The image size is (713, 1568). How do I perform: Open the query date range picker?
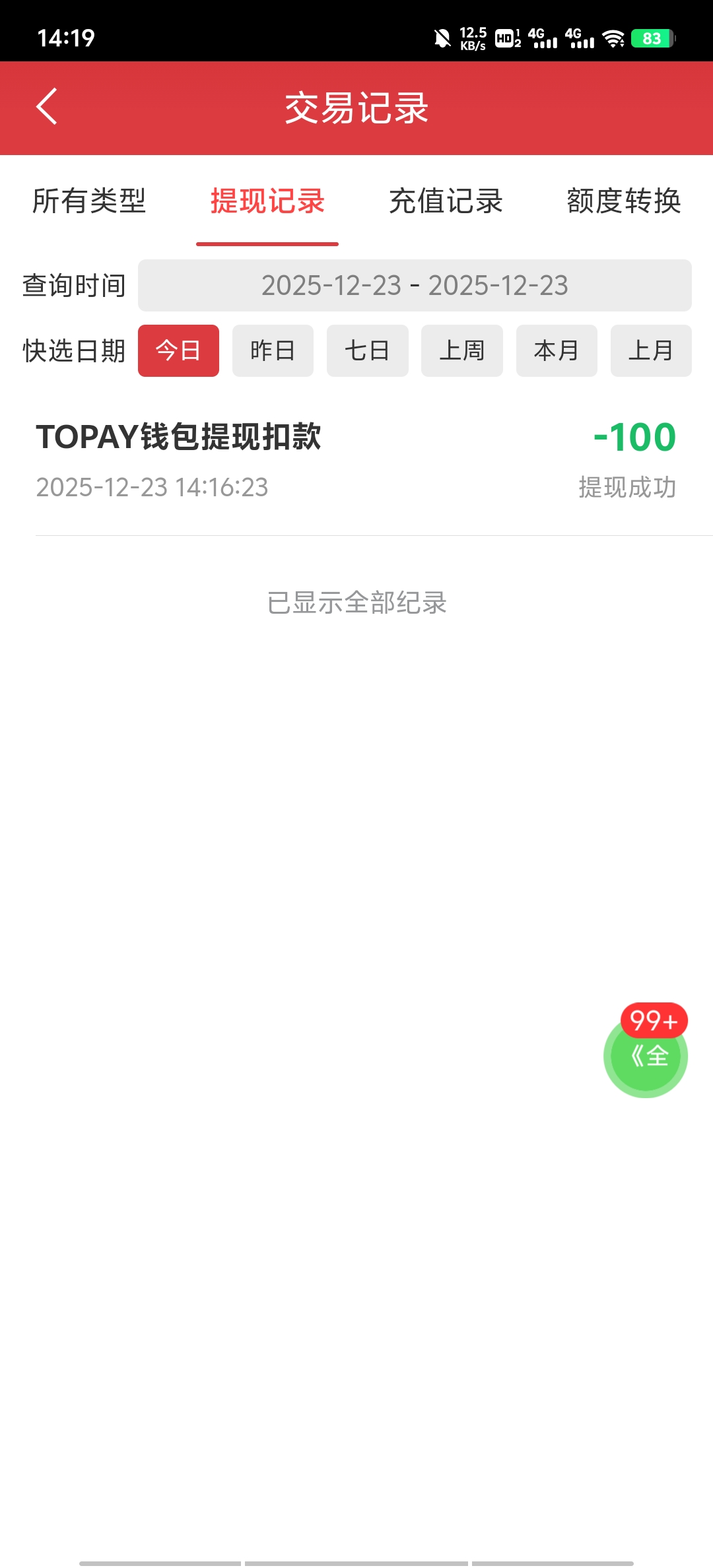(x=417, y=286)
